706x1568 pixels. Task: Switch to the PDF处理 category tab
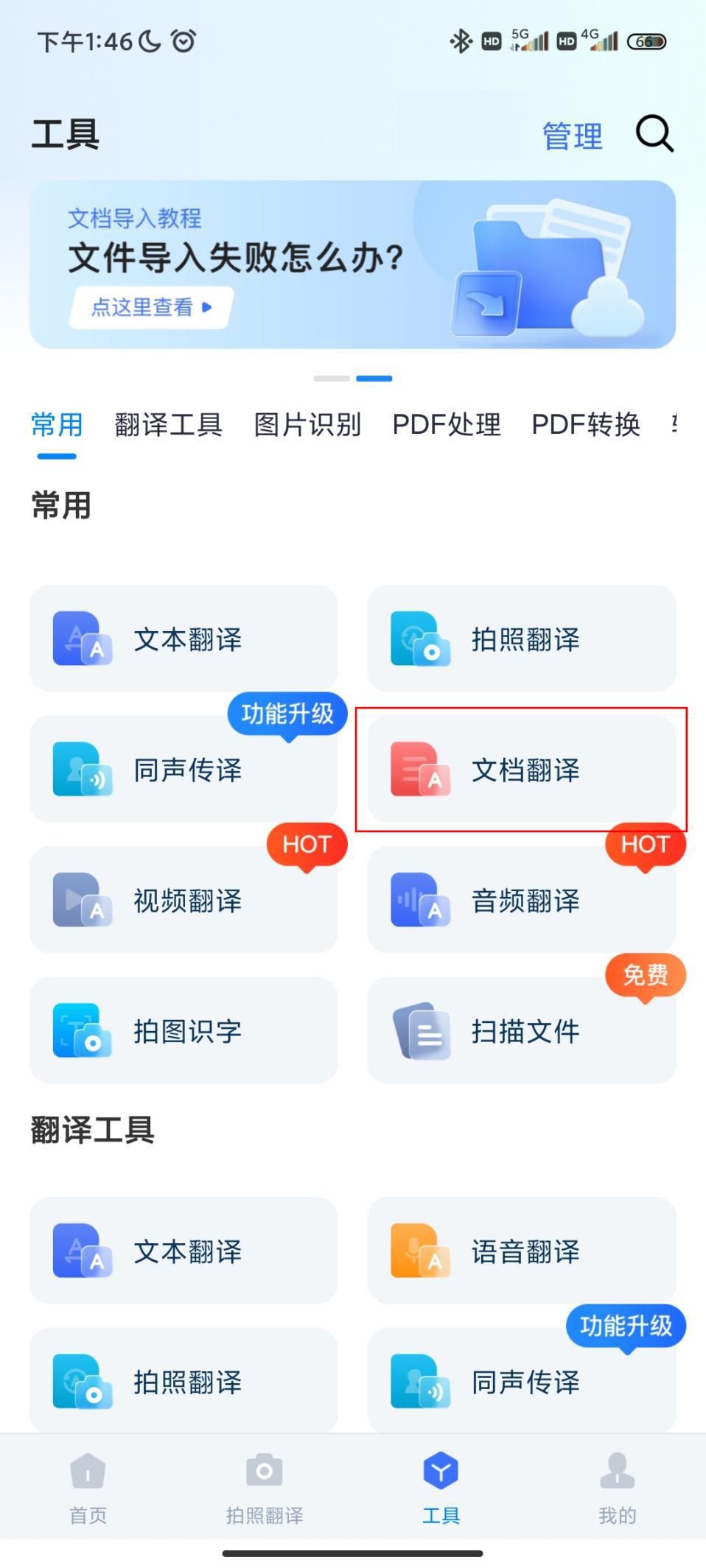(447, 425)
